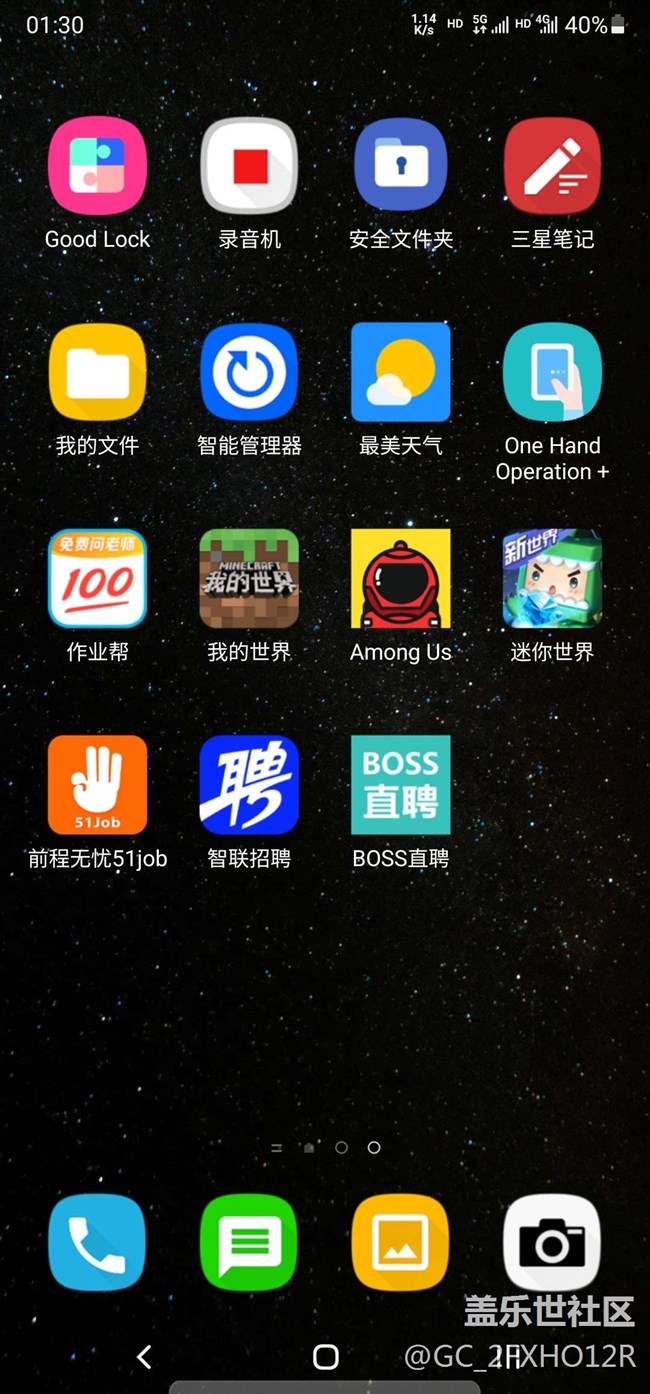The height and width of the screenshot is (1394, 650).
Task: Open the 前程无忧51job app
Action: 97,785
